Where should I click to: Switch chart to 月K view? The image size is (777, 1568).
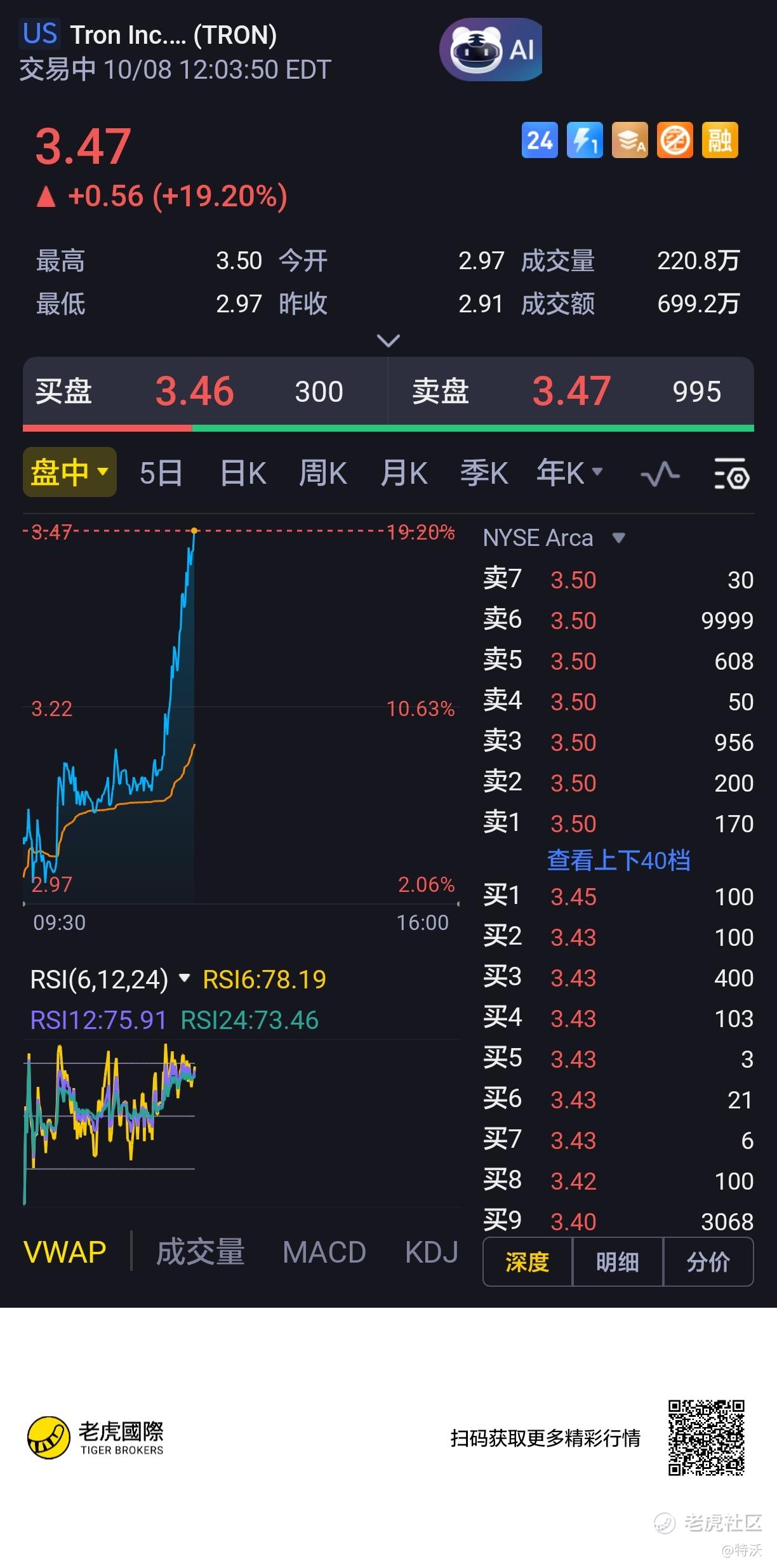(x=404, y=474)
